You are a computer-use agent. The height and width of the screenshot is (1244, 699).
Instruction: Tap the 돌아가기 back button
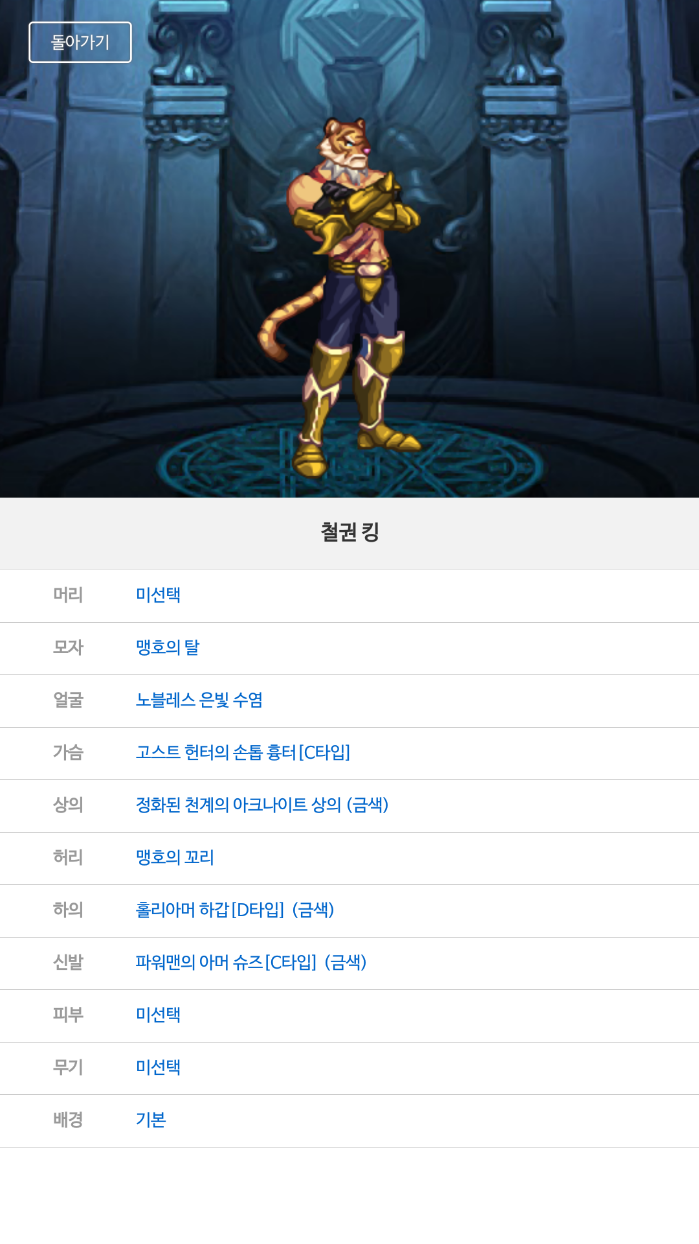pos(80,42)
